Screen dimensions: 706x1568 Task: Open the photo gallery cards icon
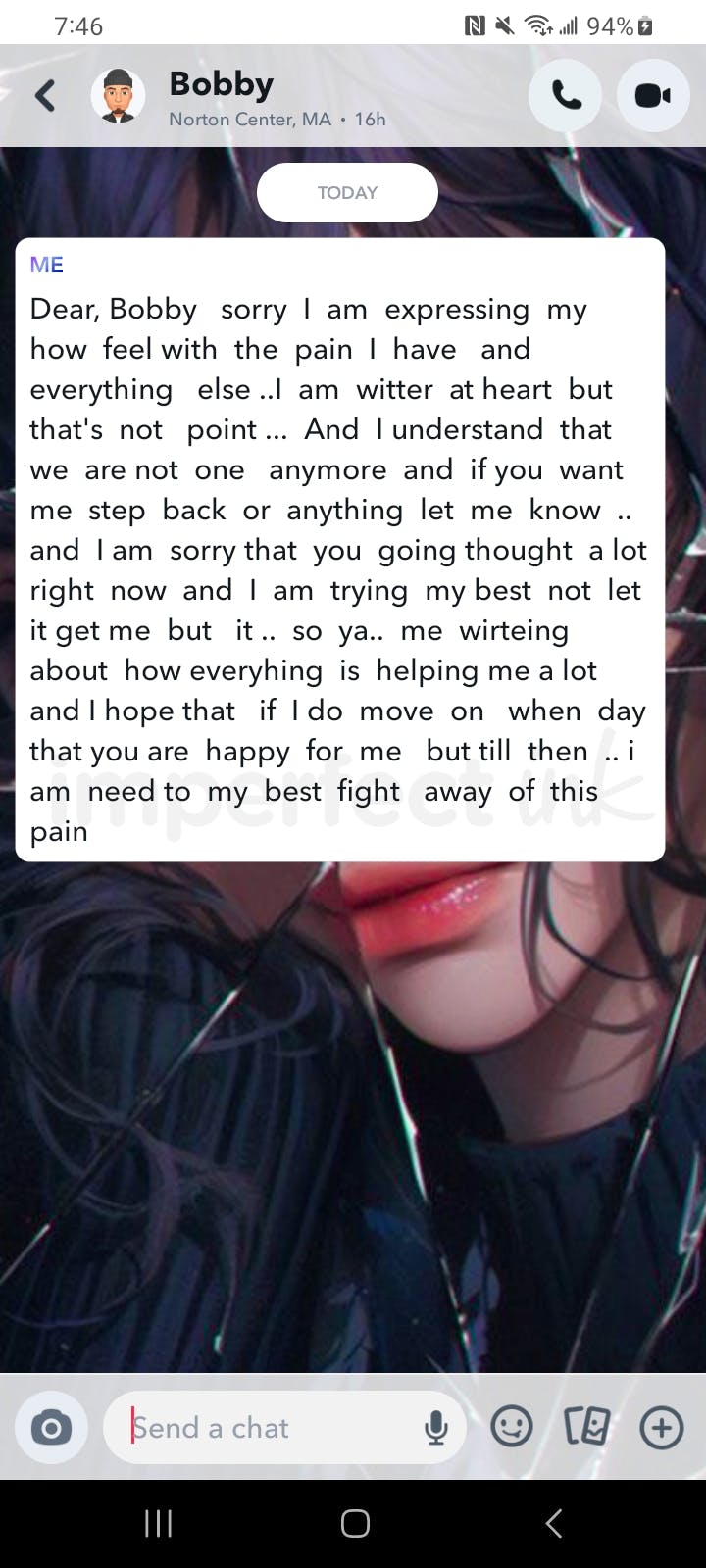click(x=586, y=1427)
